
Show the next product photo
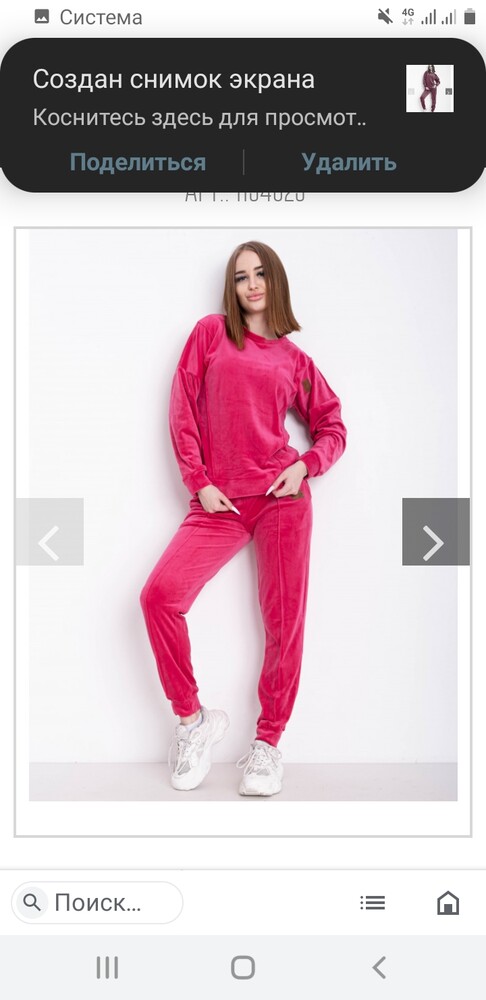(436, 531)
